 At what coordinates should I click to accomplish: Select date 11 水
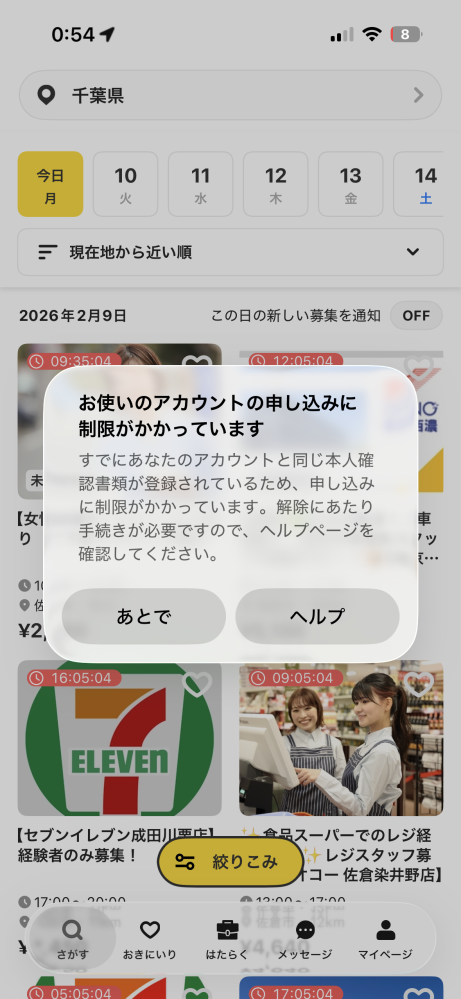coord(201,184)
